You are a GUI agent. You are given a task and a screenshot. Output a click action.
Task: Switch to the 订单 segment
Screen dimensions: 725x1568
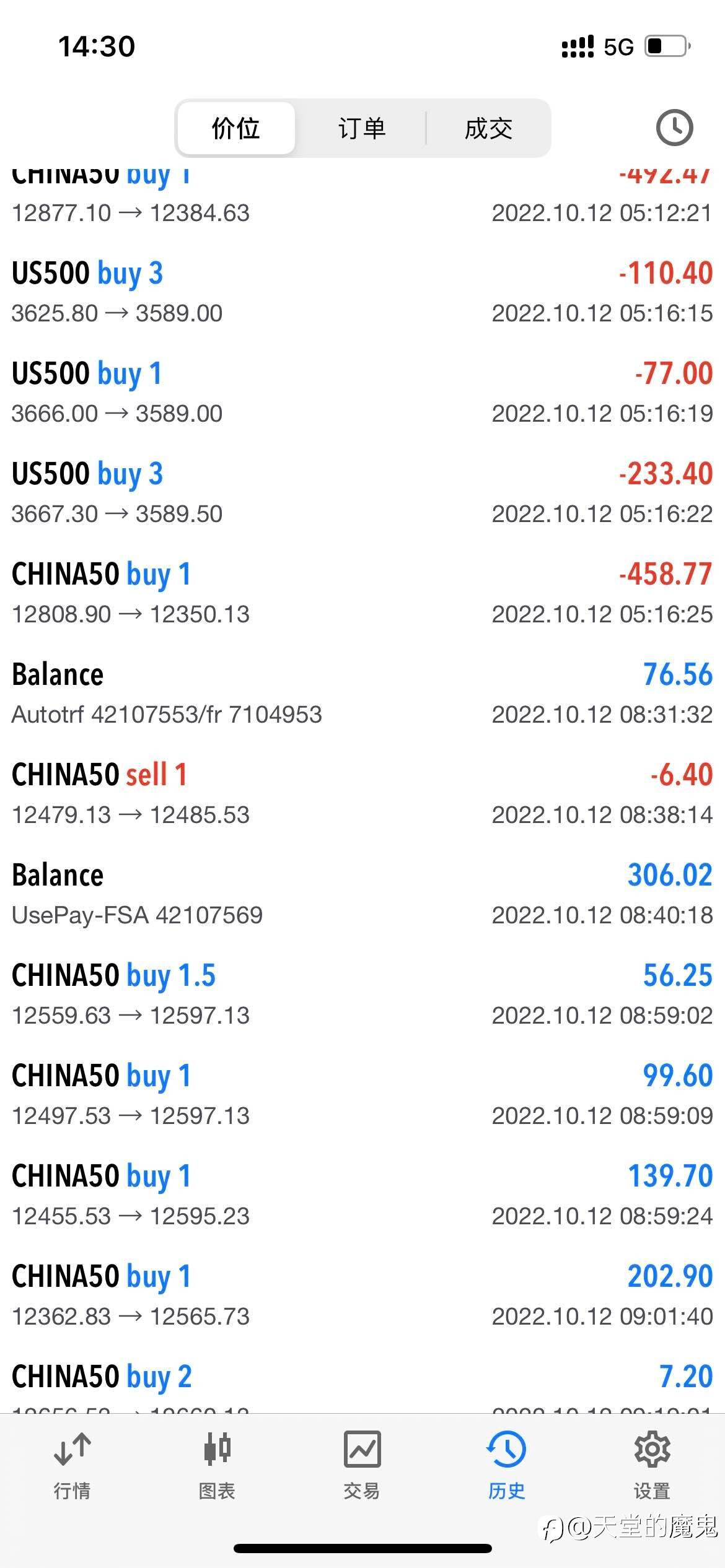click(362, 128)
